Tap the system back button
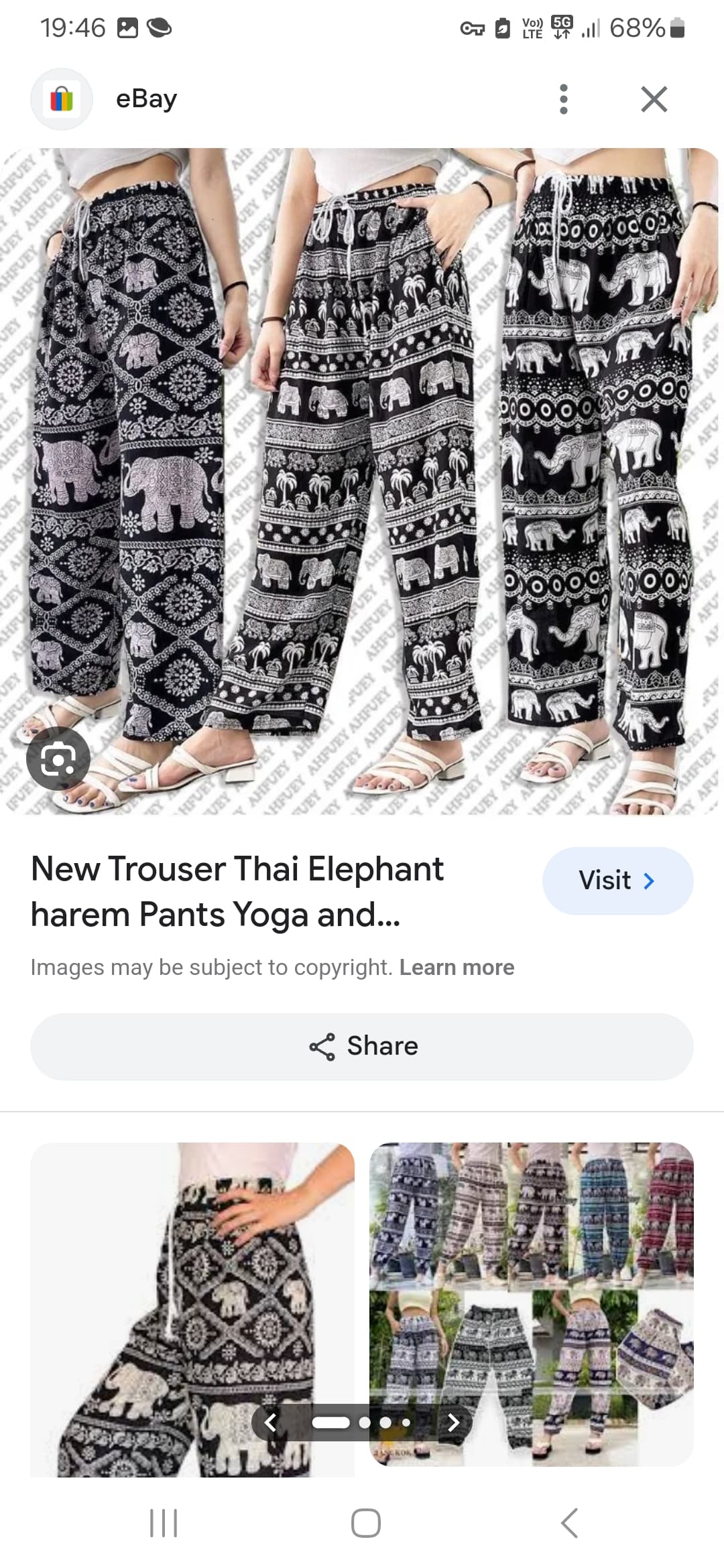 pyautogui.click(x=569, y=1523)
